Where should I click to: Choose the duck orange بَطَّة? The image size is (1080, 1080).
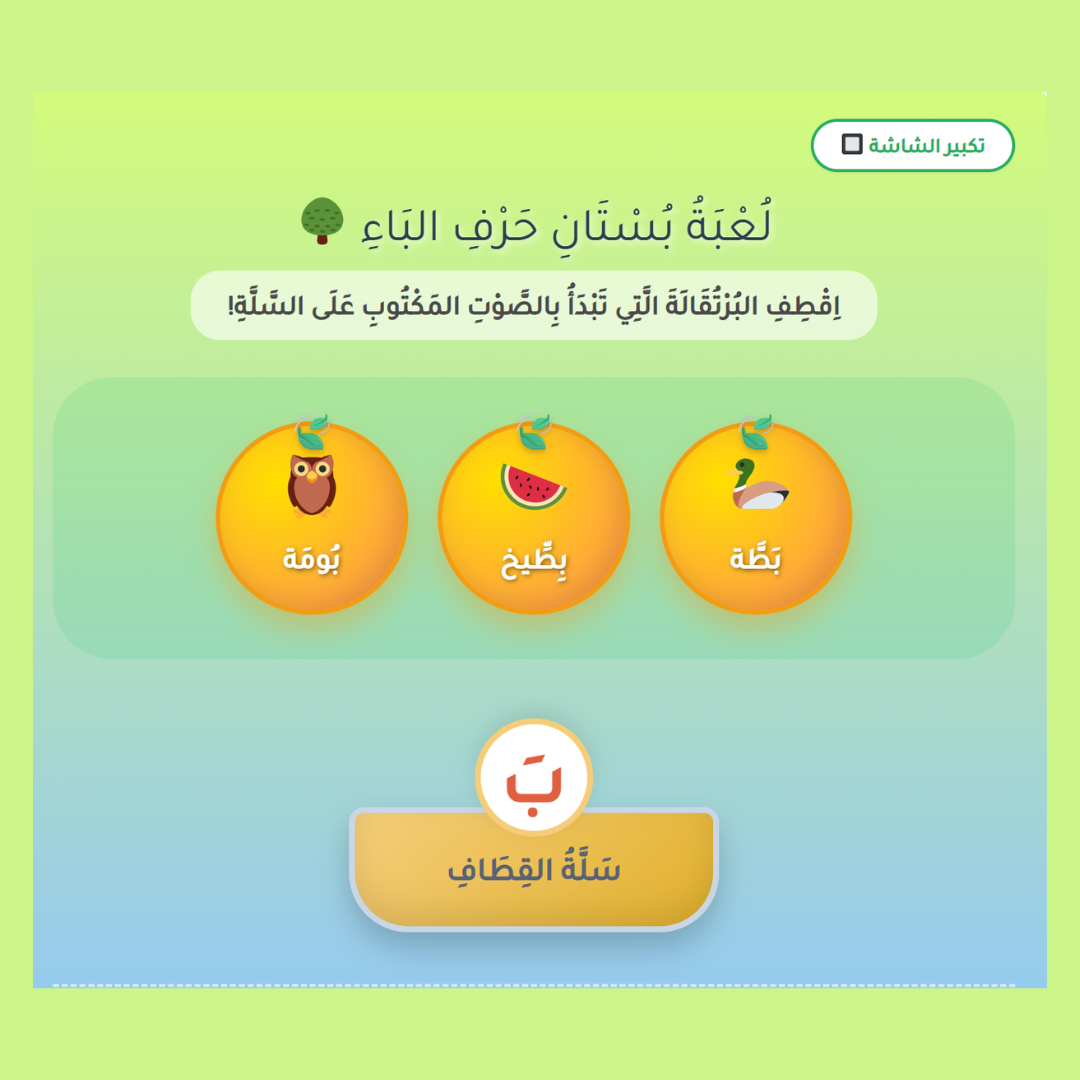(x=756, y=517)
